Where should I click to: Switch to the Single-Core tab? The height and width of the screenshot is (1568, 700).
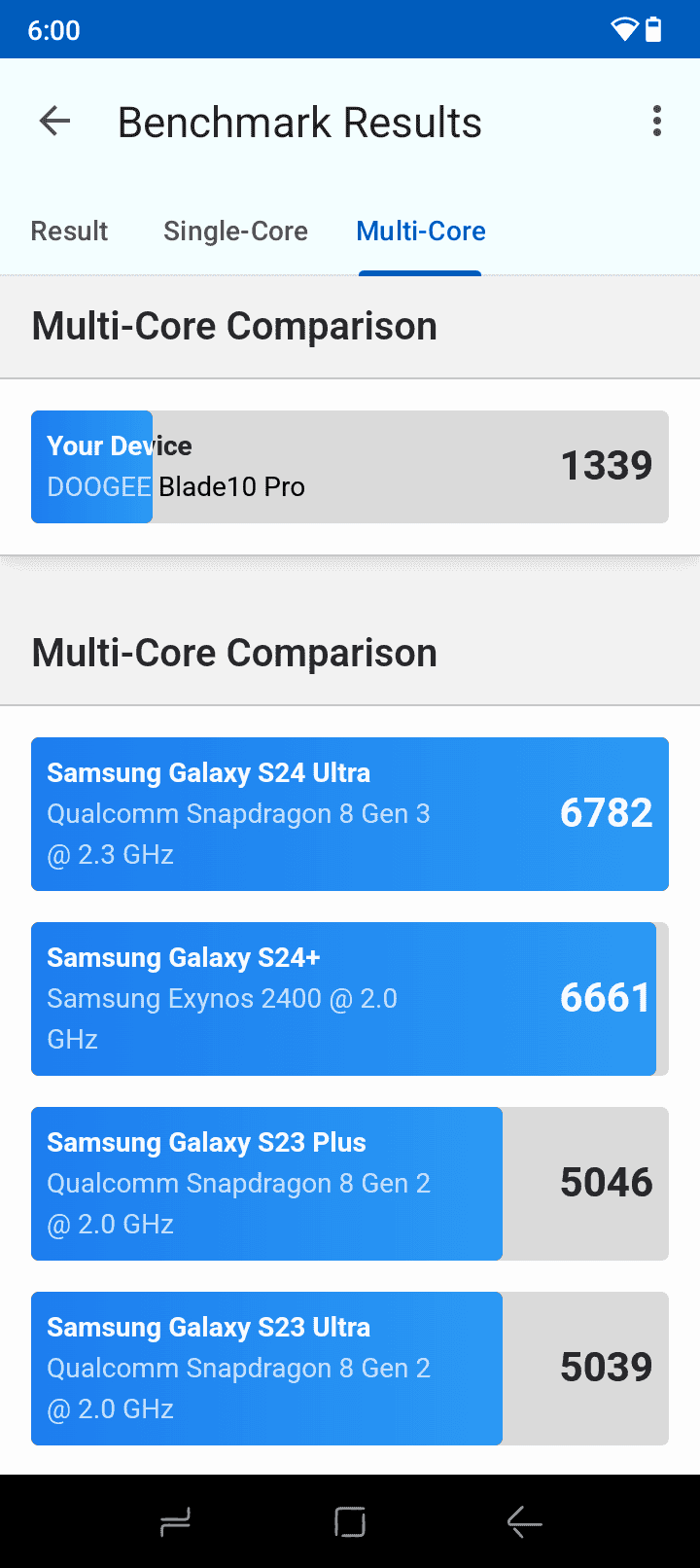coord(235,232)
